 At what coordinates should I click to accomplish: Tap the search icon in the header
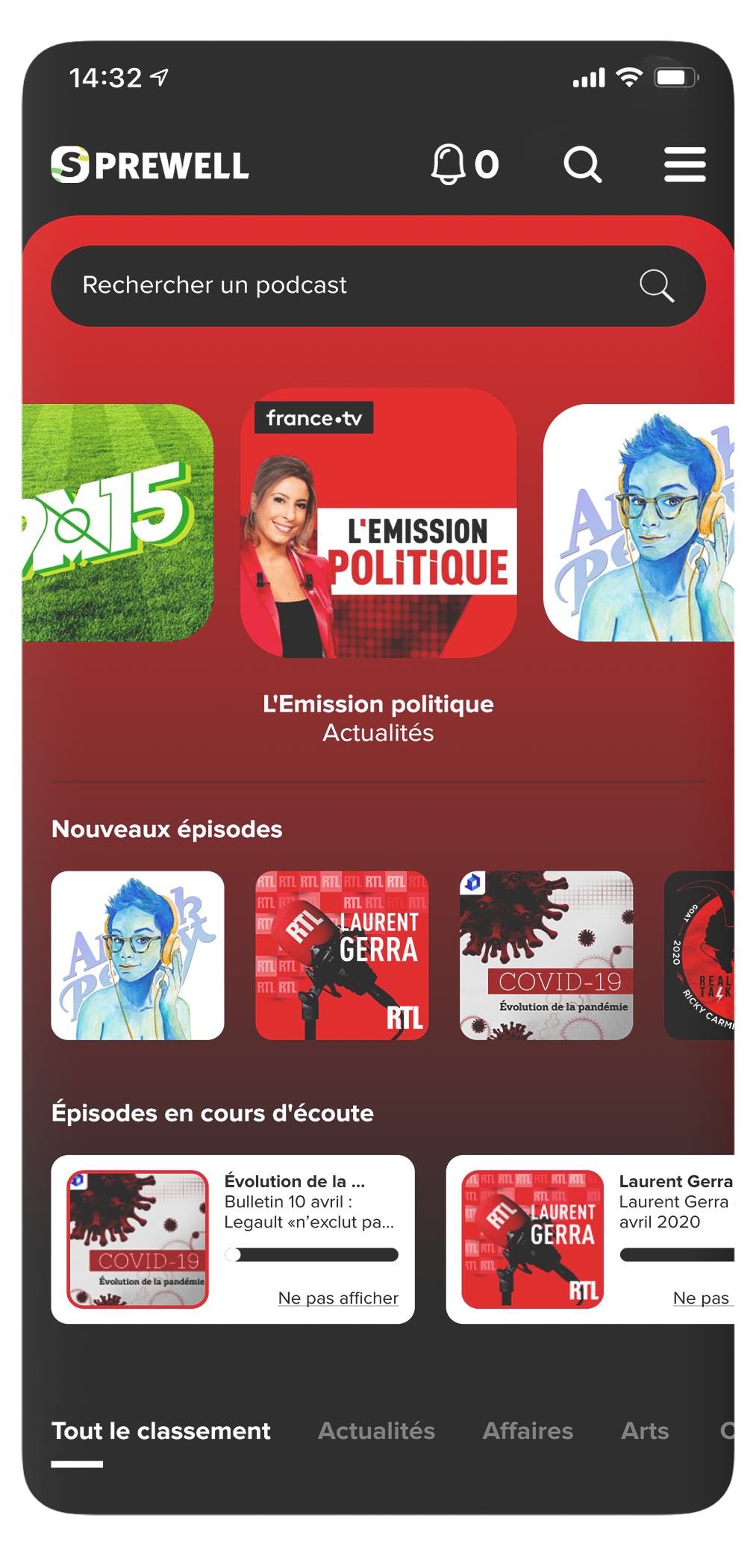(x=582, y=164)
